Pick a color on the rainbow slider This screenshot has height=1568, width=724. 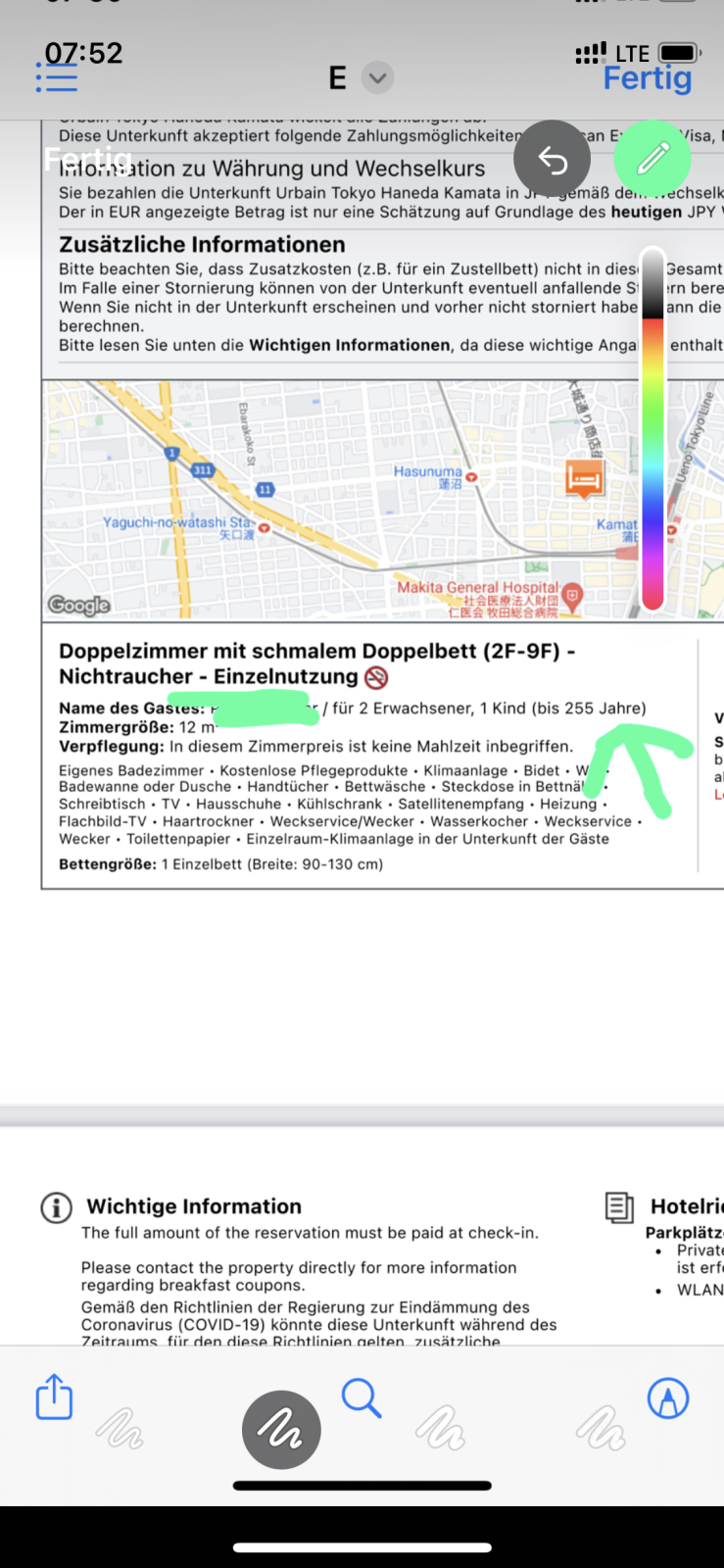(652, 441)
